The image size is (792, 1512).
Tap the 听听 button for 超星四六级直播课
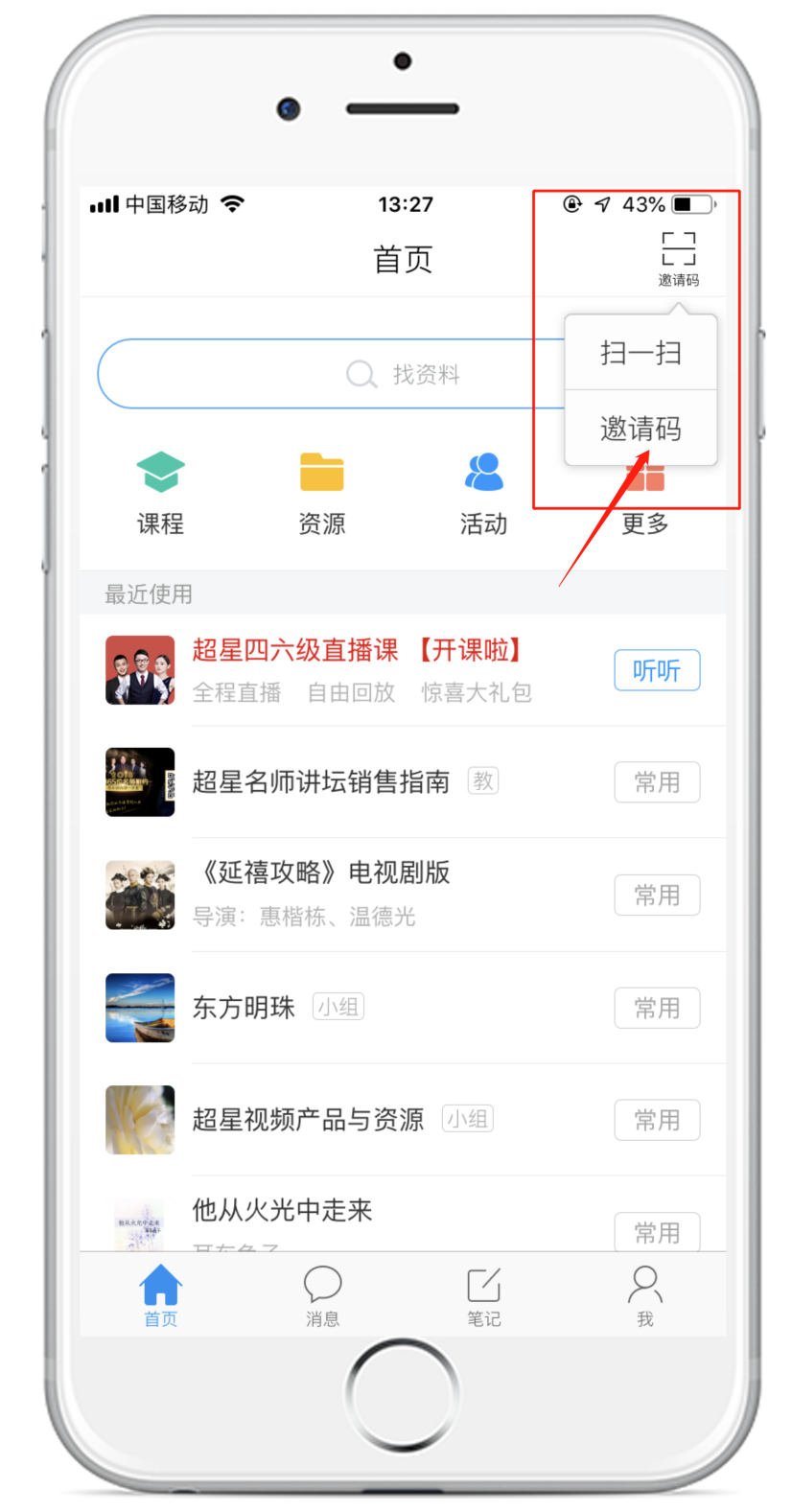pyautogui.click(x=657, y=670)
